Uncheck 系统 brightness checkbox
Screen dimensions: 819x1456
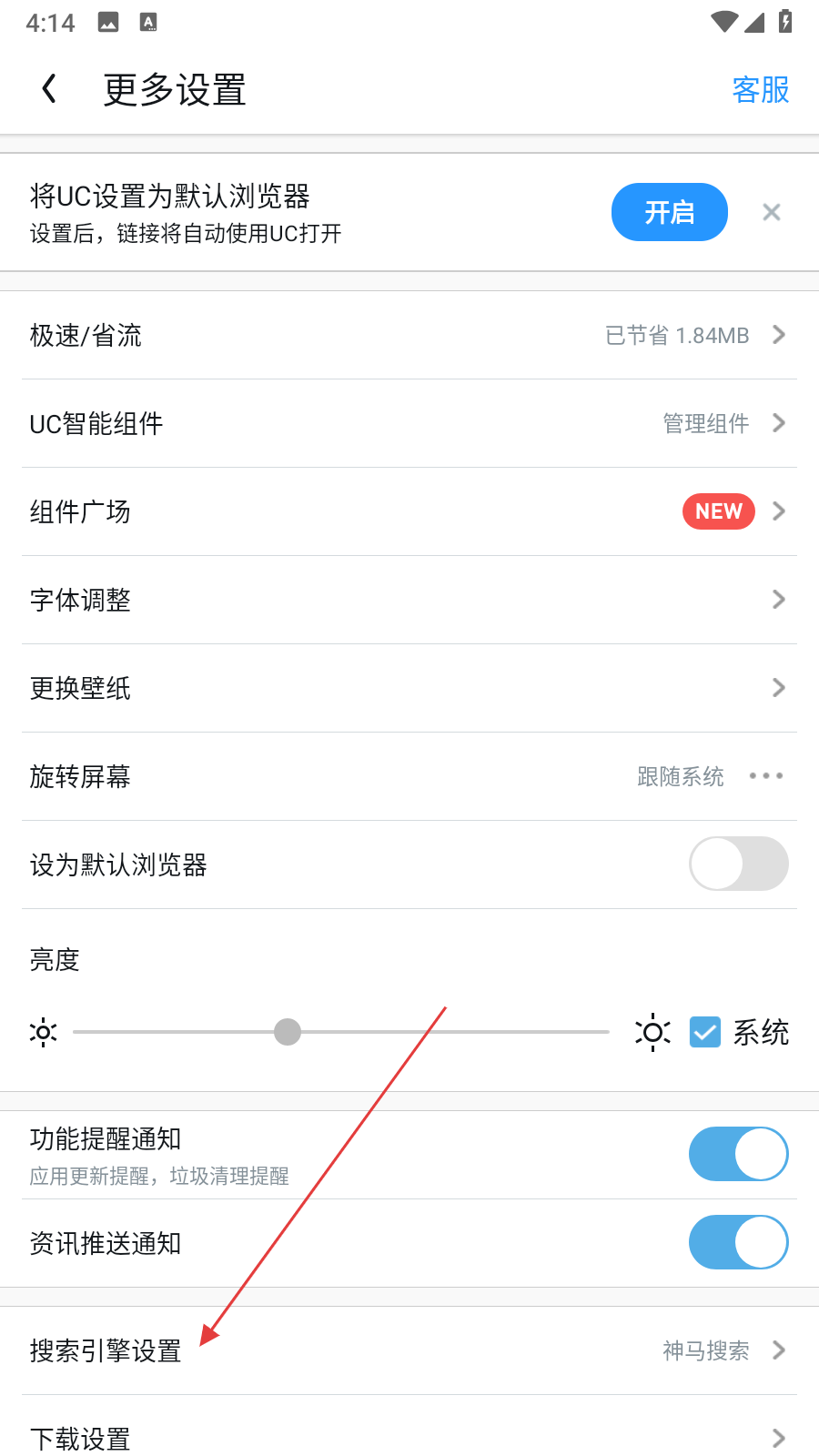click(705, 1032)
